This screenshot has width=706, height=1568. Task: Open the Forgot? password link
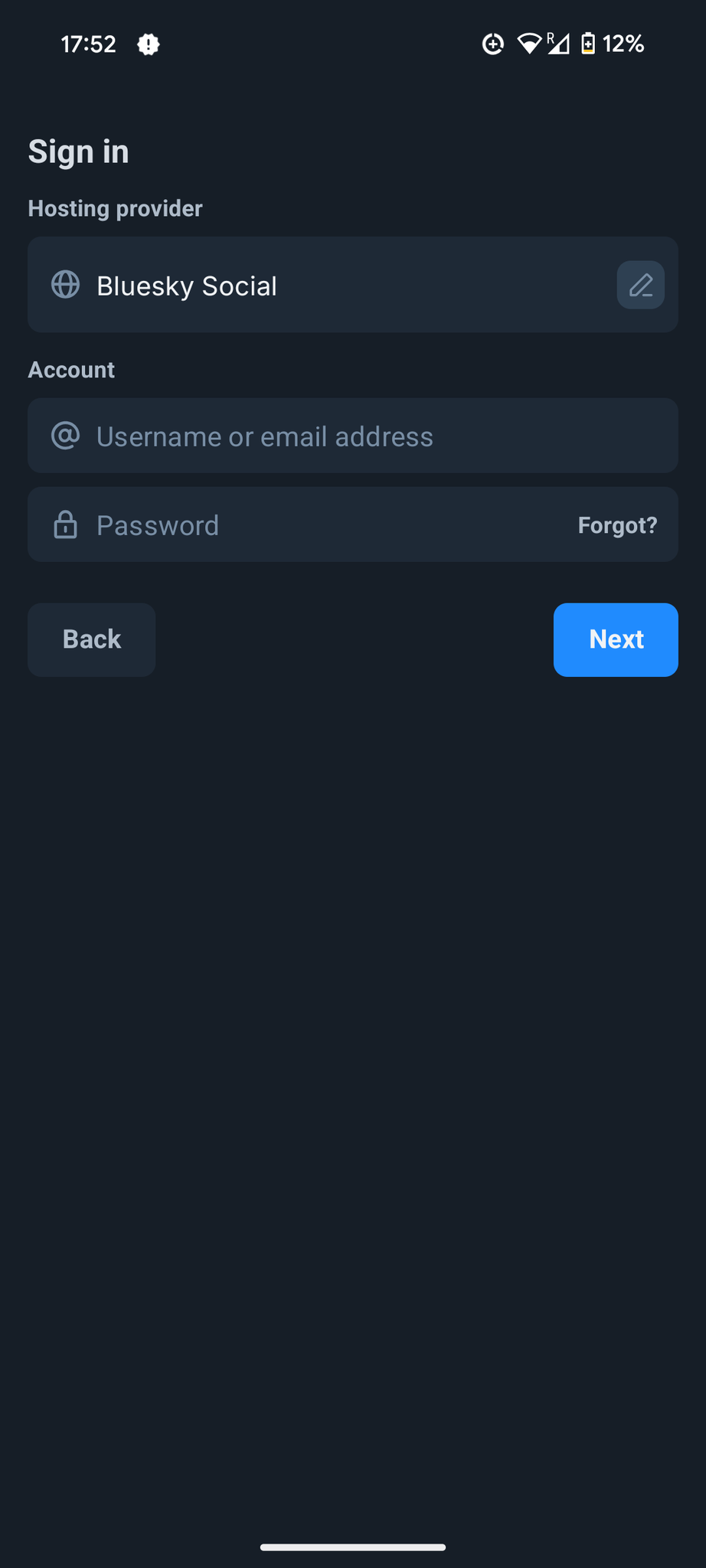(x=617, y=525)
